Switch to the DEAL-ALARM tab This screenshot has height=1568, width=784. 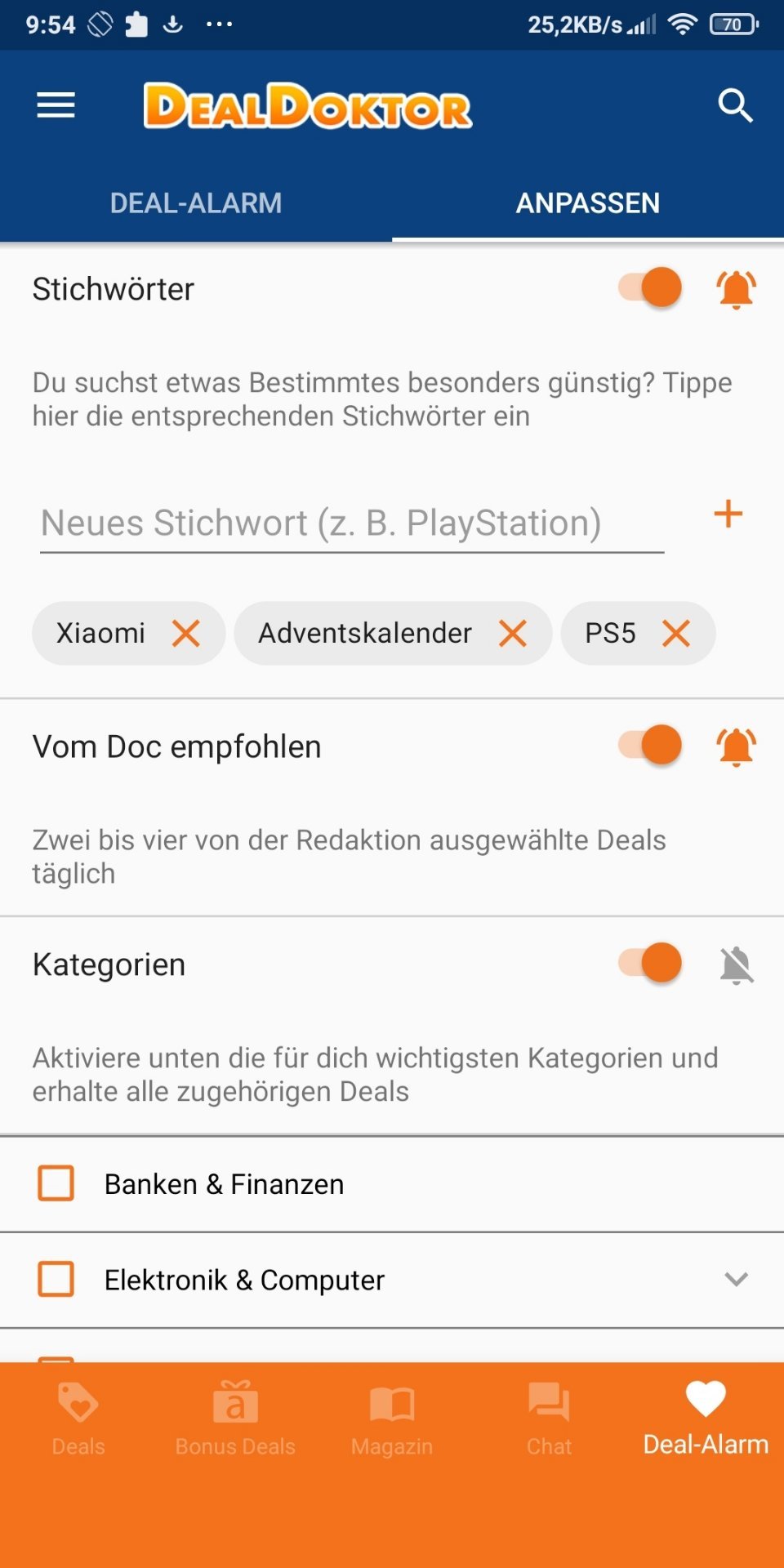[x=196, y=203]
